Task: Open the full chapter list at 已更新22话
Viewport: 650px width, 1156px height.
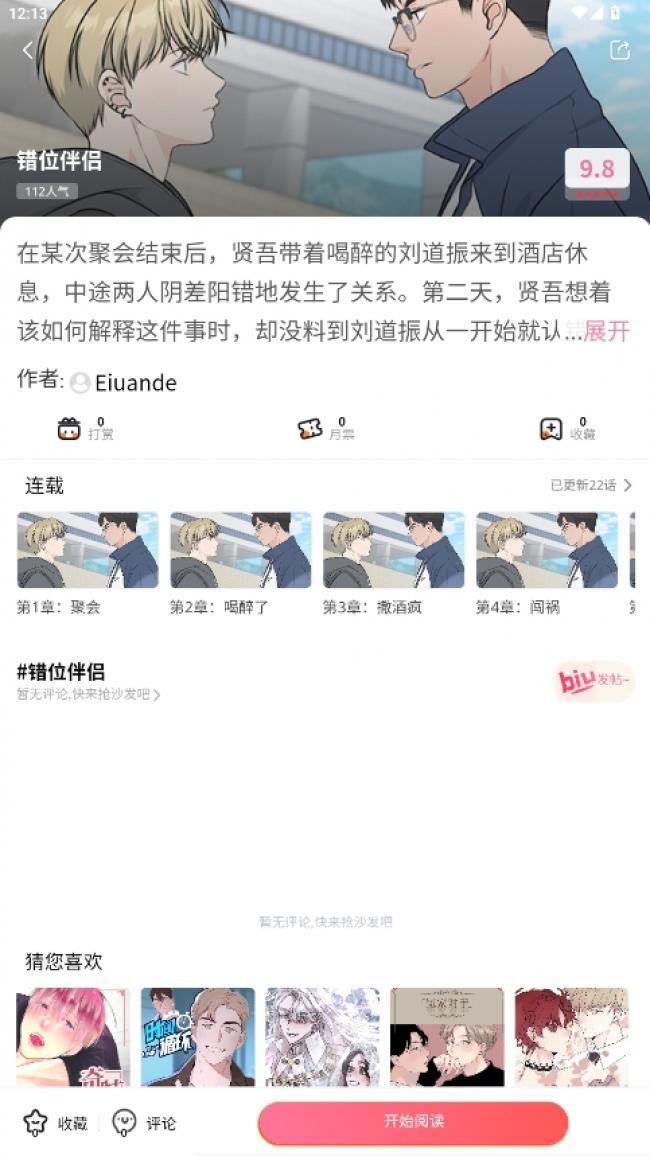Action: [x=591, y=485]
